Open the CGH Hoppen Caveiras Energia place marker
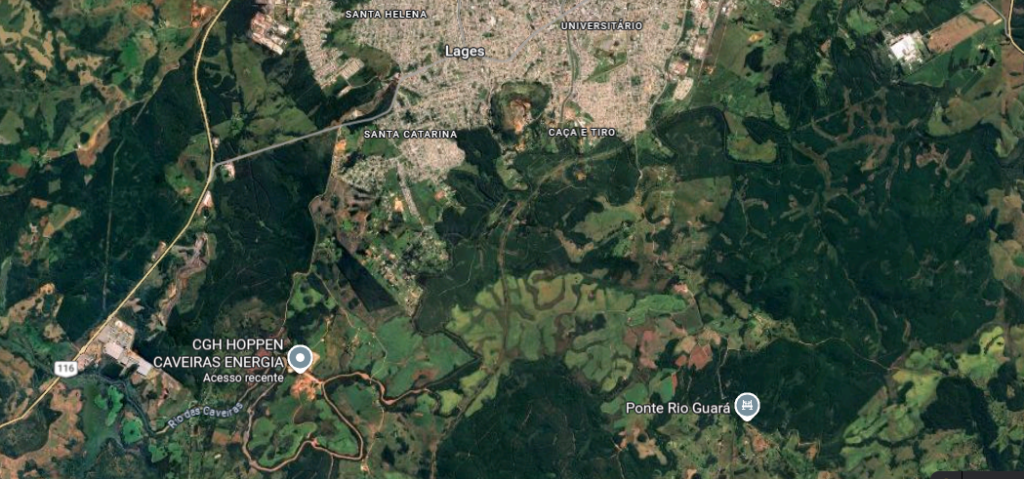This screenshot has height=479, width=1024. [300, 358]
